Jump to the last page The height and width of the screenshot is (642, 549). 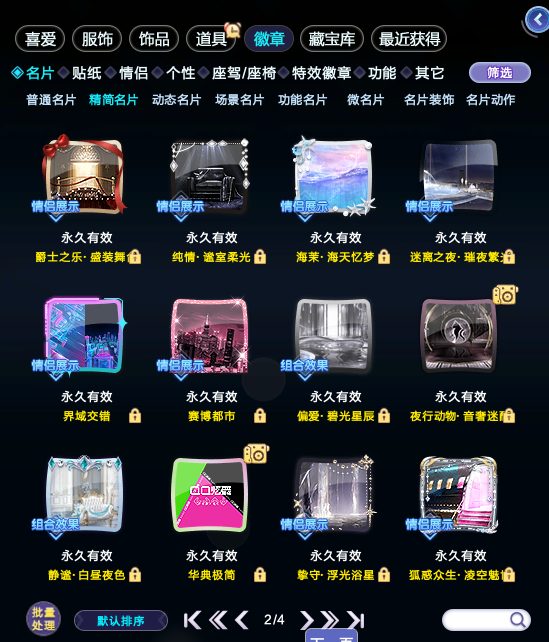point(356,620)
